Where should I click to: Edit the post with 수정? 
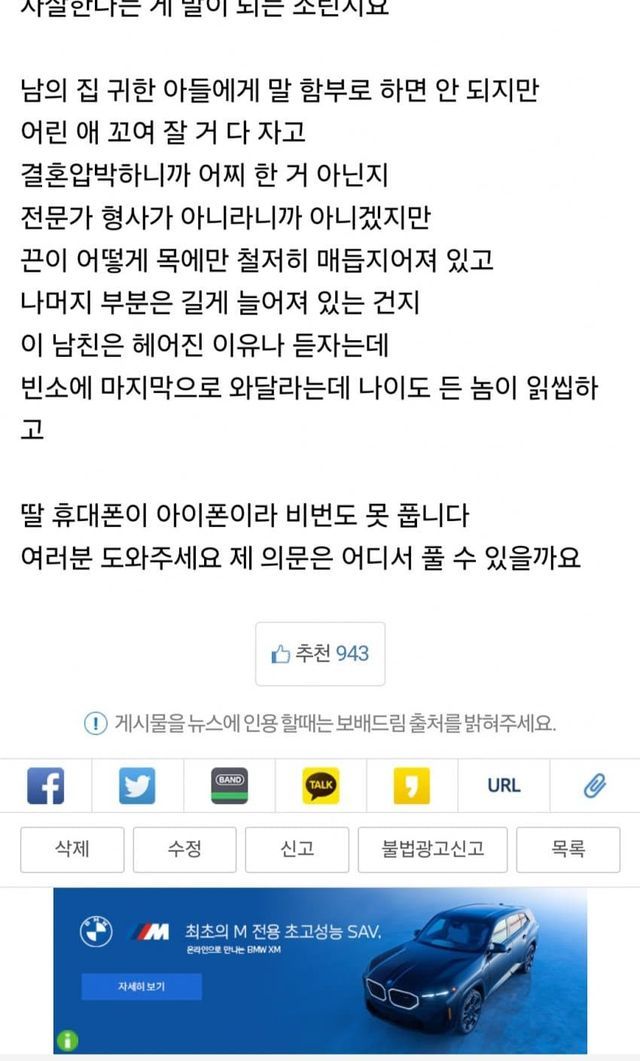184,849
